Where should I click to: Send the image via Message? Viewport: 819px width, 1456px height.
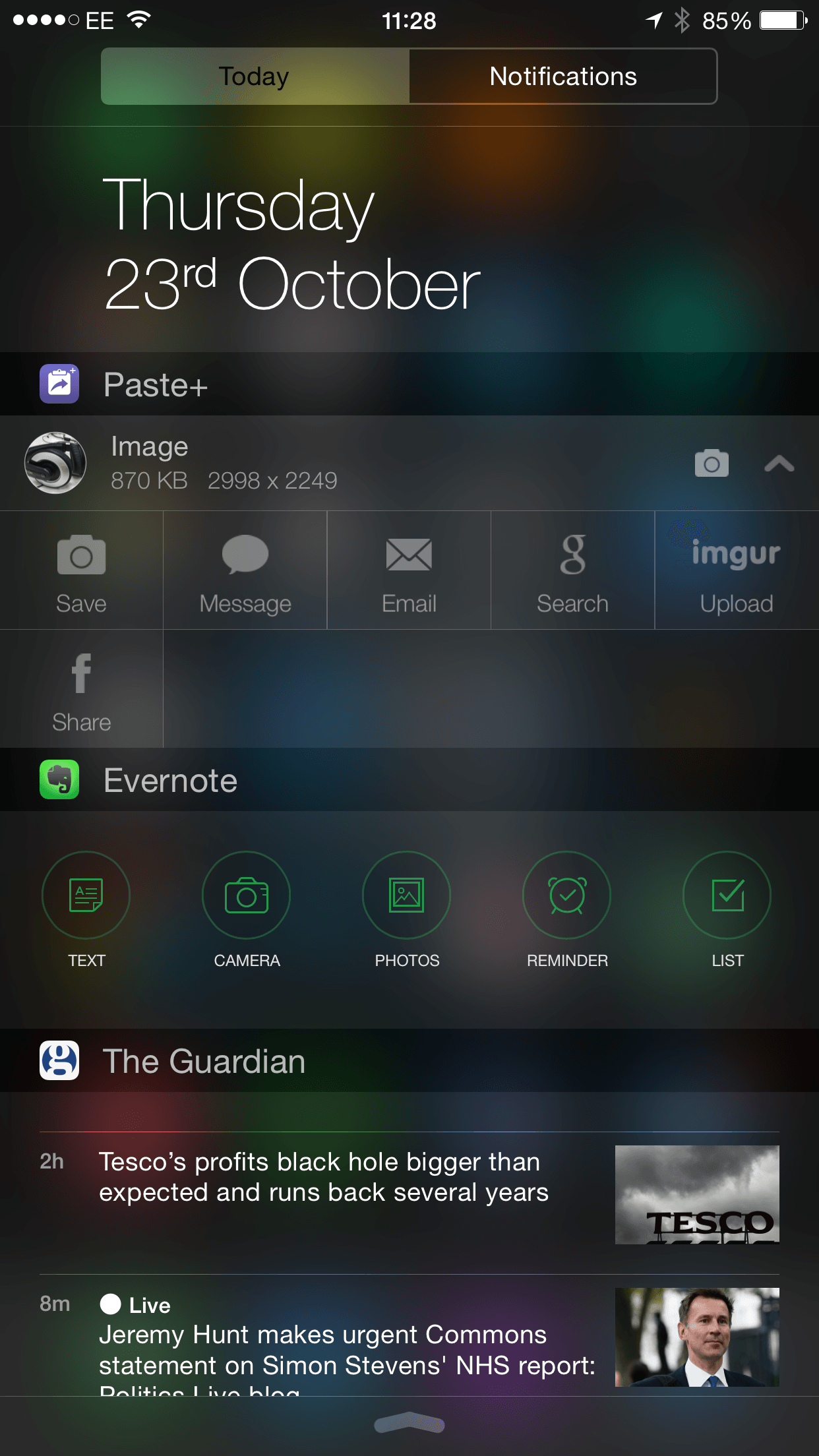pos(245,570)
